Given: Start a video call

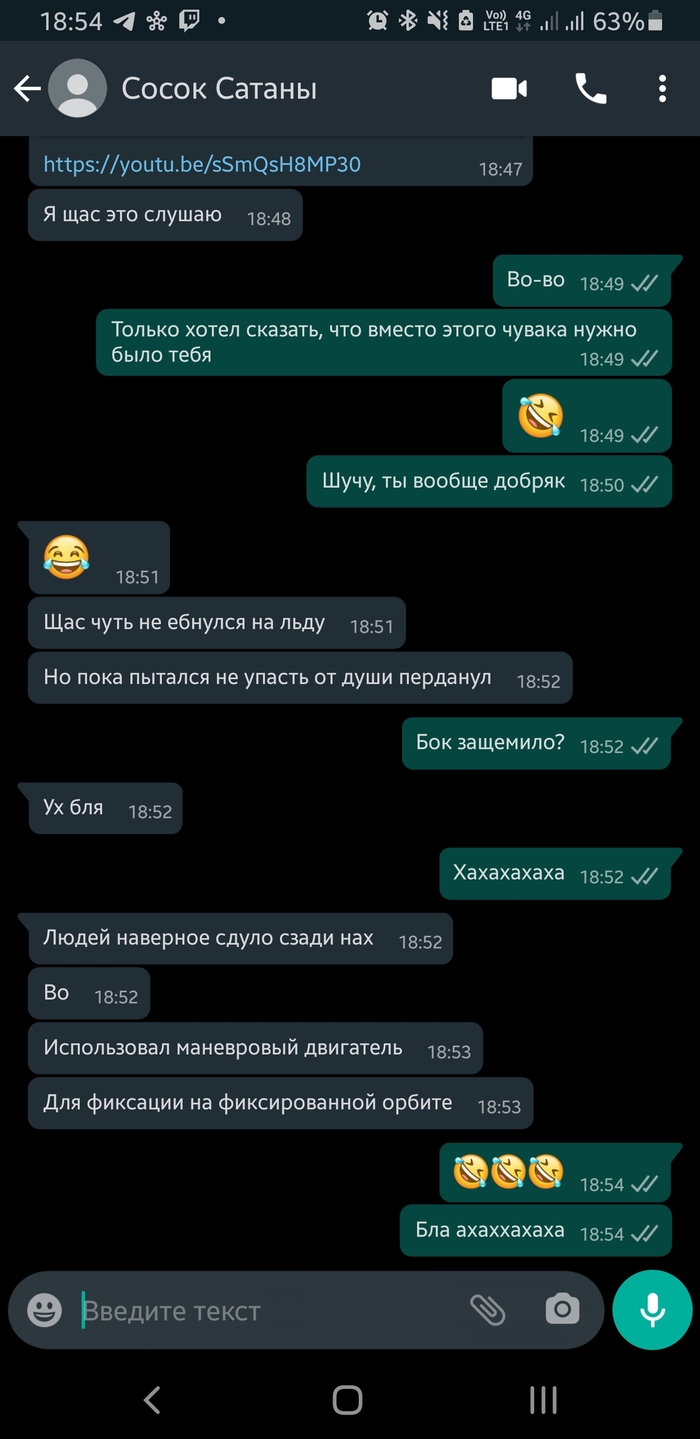Looking at the screenshot, I should [x=509, y=89].
